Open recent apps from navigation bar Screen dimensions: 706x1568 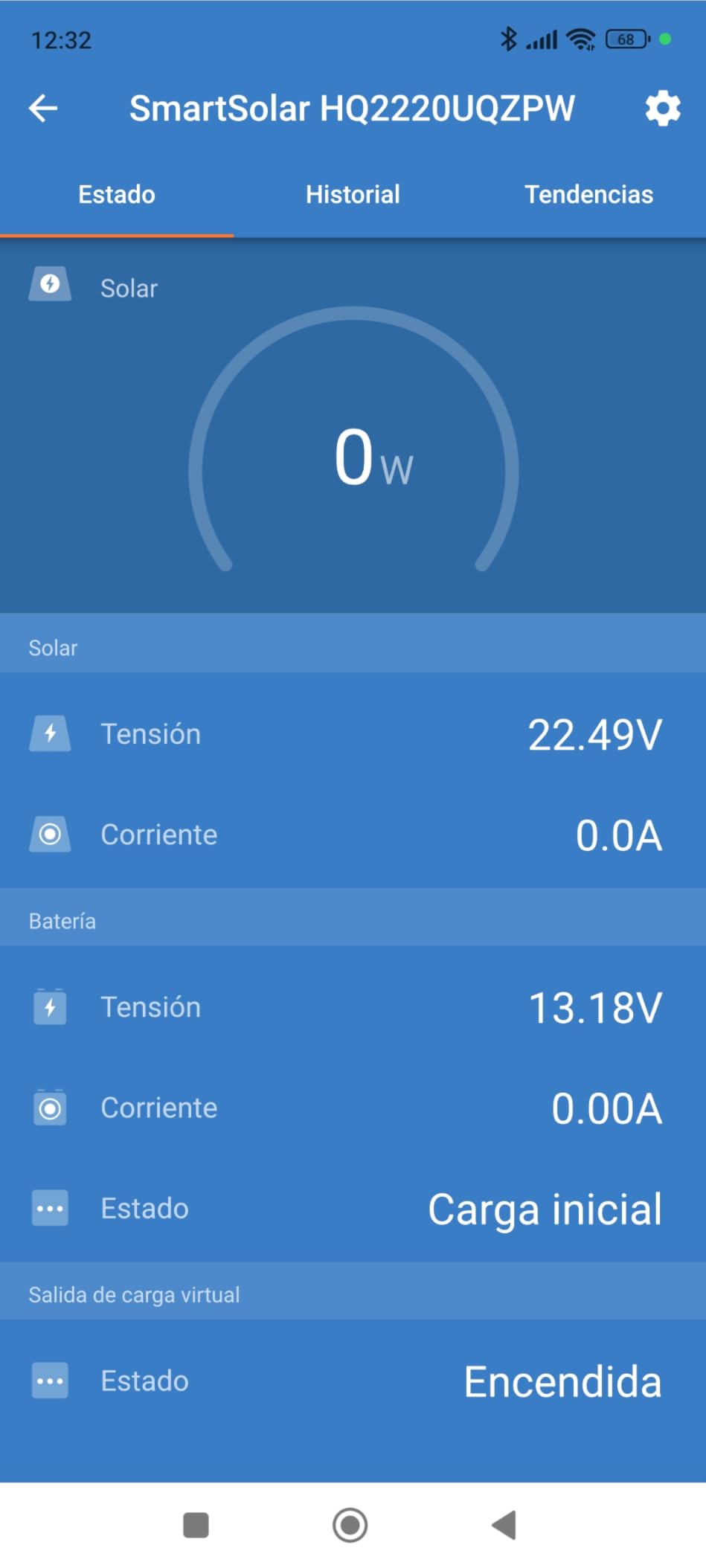[x=196, y=1525]
